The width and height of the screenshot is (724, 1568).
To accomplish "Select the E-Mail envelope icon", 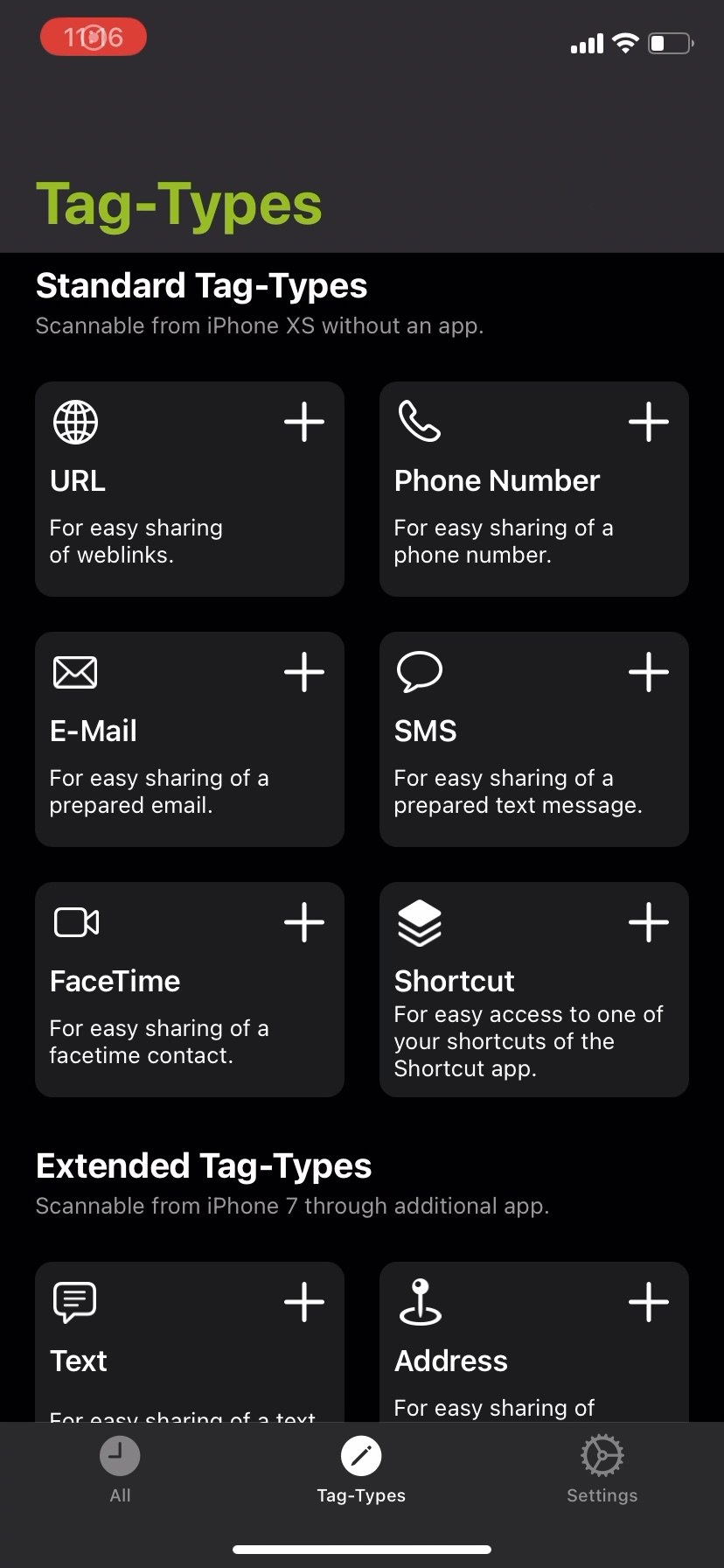I will (75, 672).
